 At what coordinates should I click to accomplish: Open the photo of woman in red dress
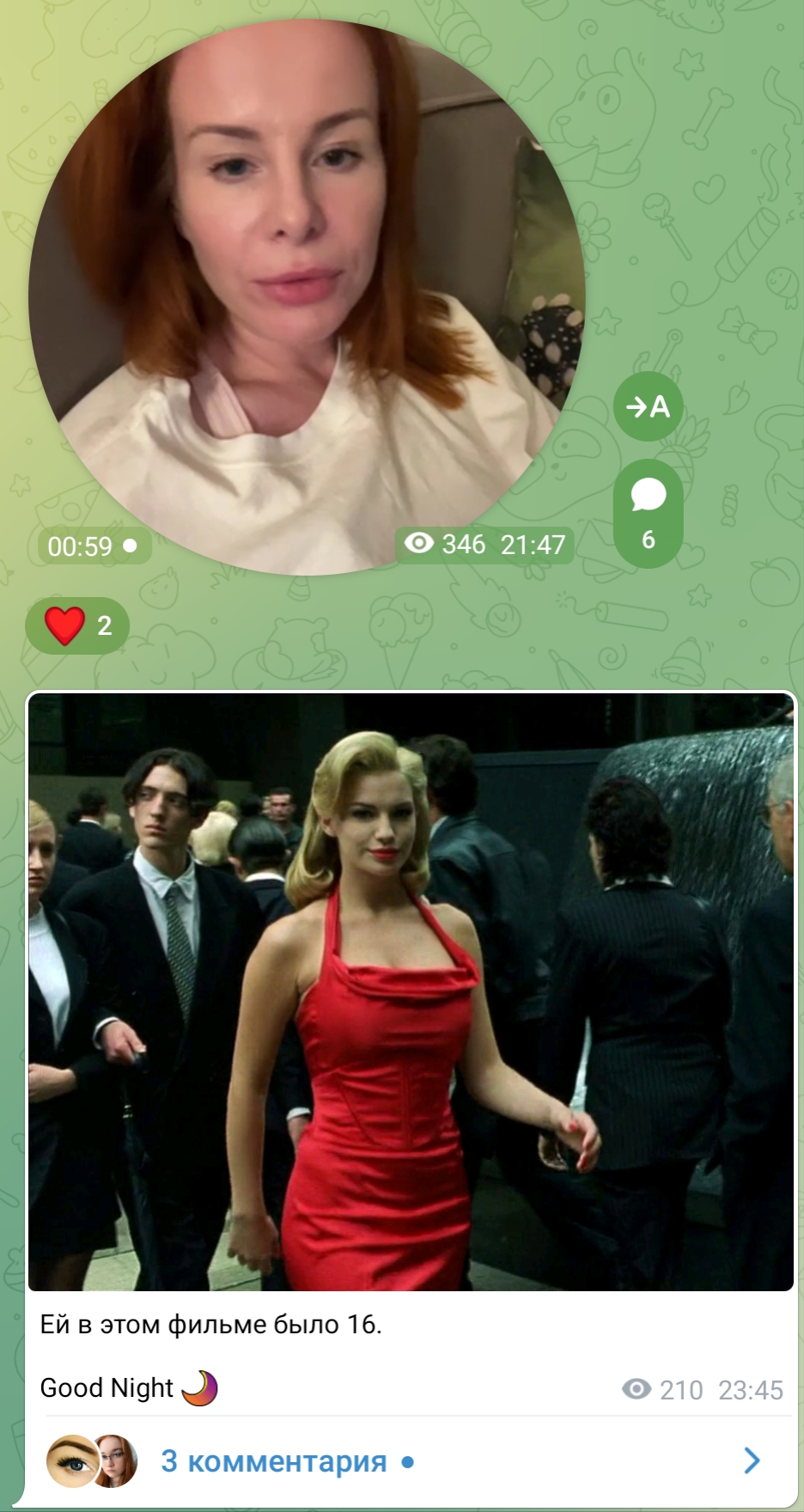click(x=411, y=992)
